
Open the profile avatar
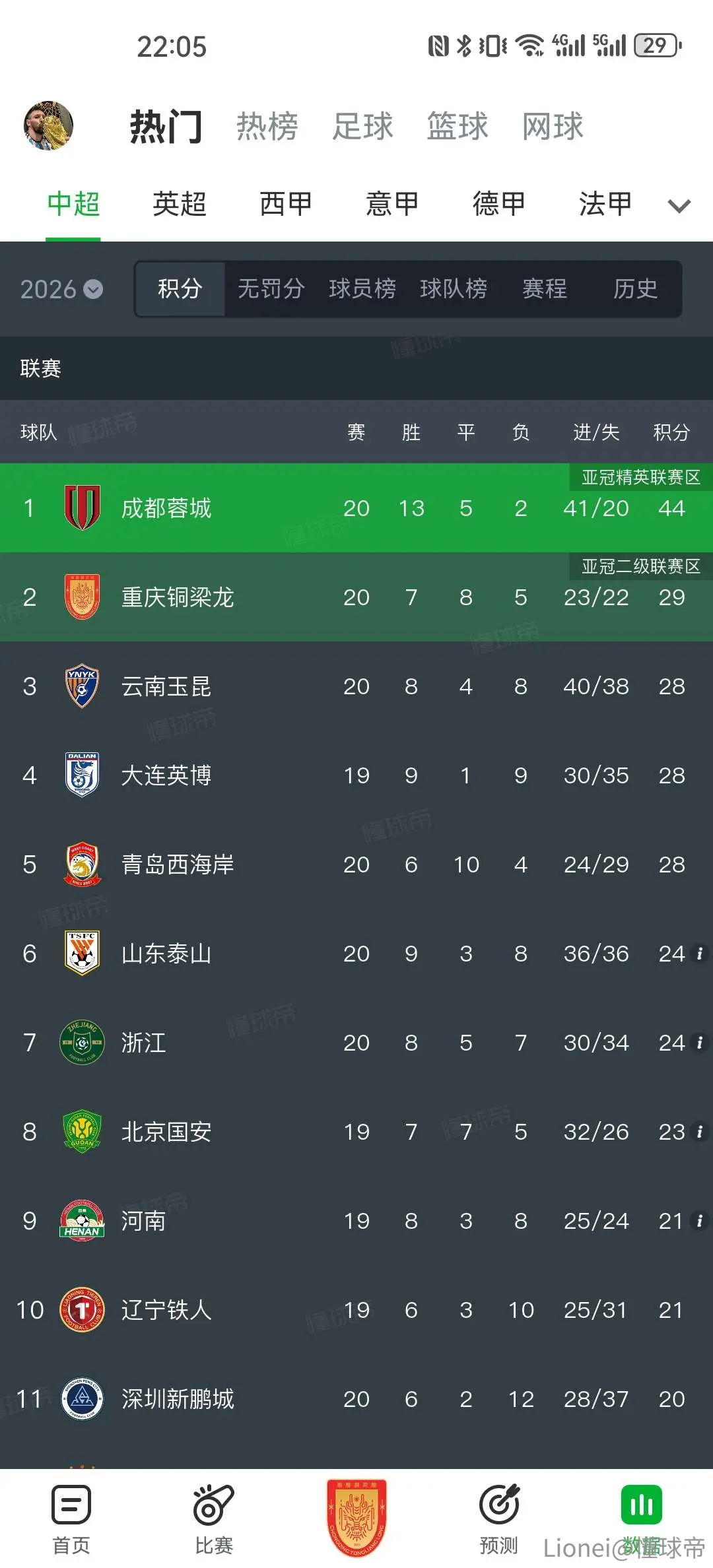[x=48, y=125]
